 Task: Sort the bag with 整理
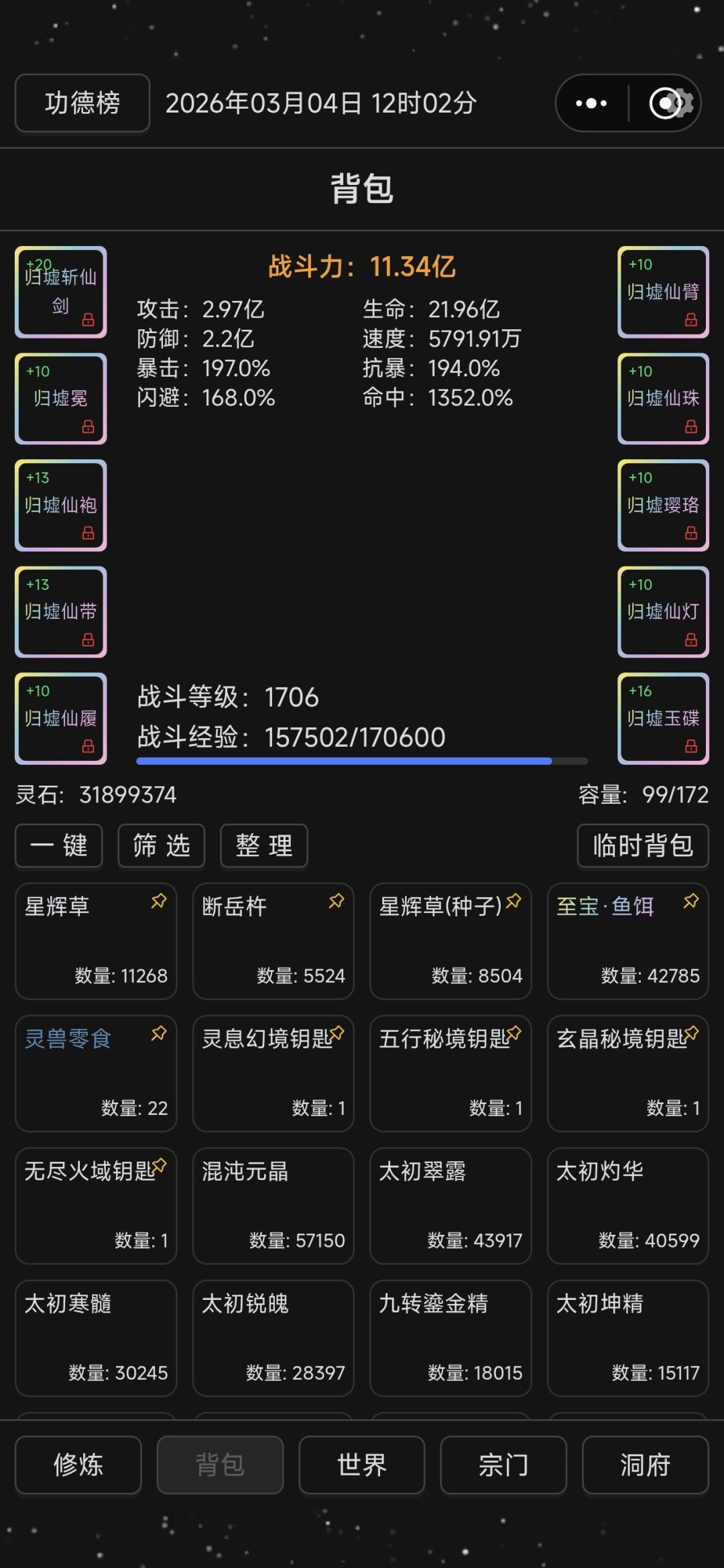click(264, 846)
